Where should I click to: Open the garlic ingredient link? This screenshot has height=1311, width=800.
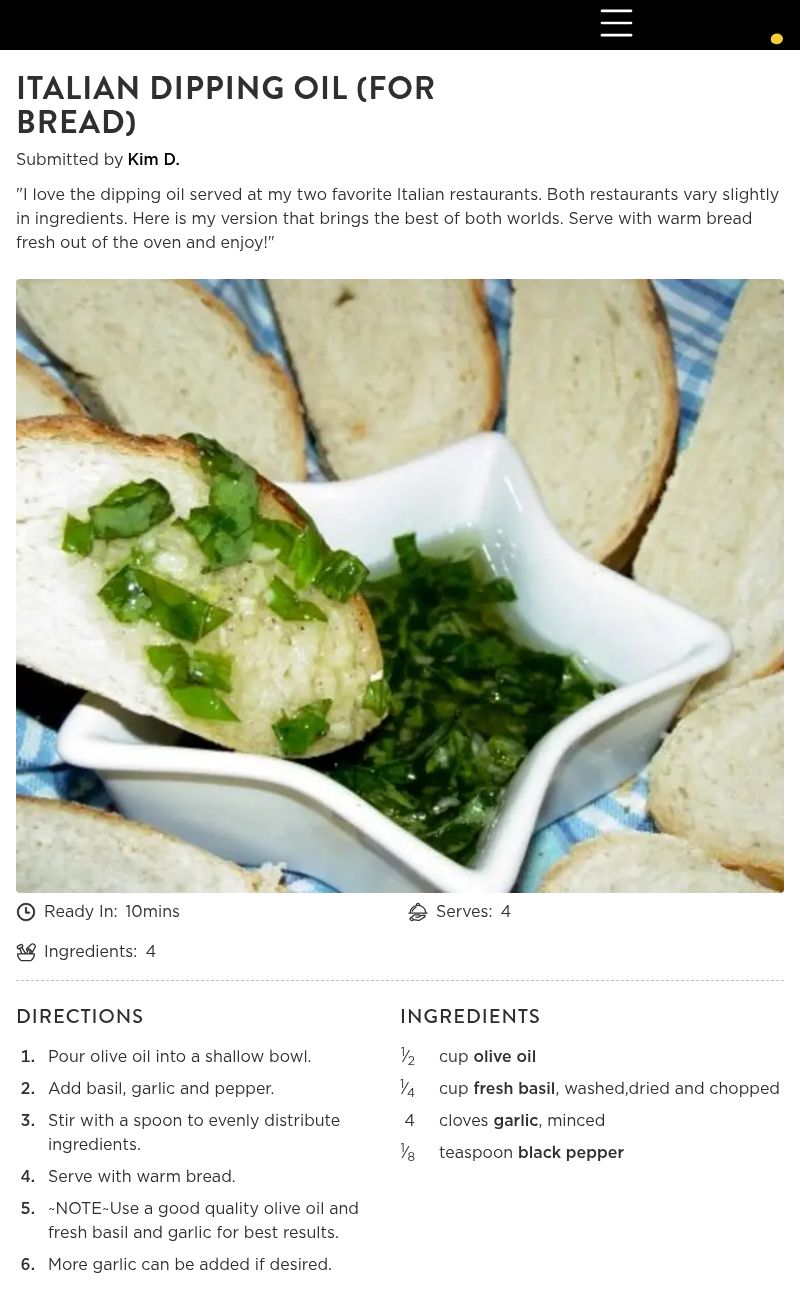click(x=515, y=1121)
